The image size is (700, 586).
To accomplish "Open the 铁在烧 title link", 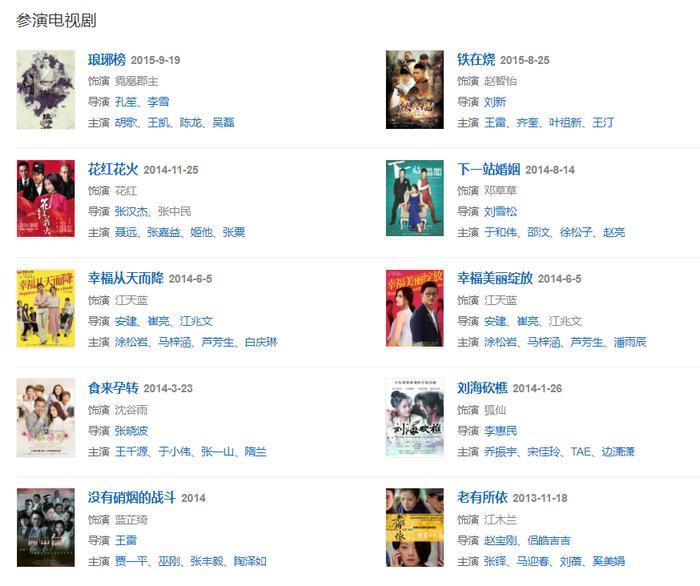I will coord(476,60).
